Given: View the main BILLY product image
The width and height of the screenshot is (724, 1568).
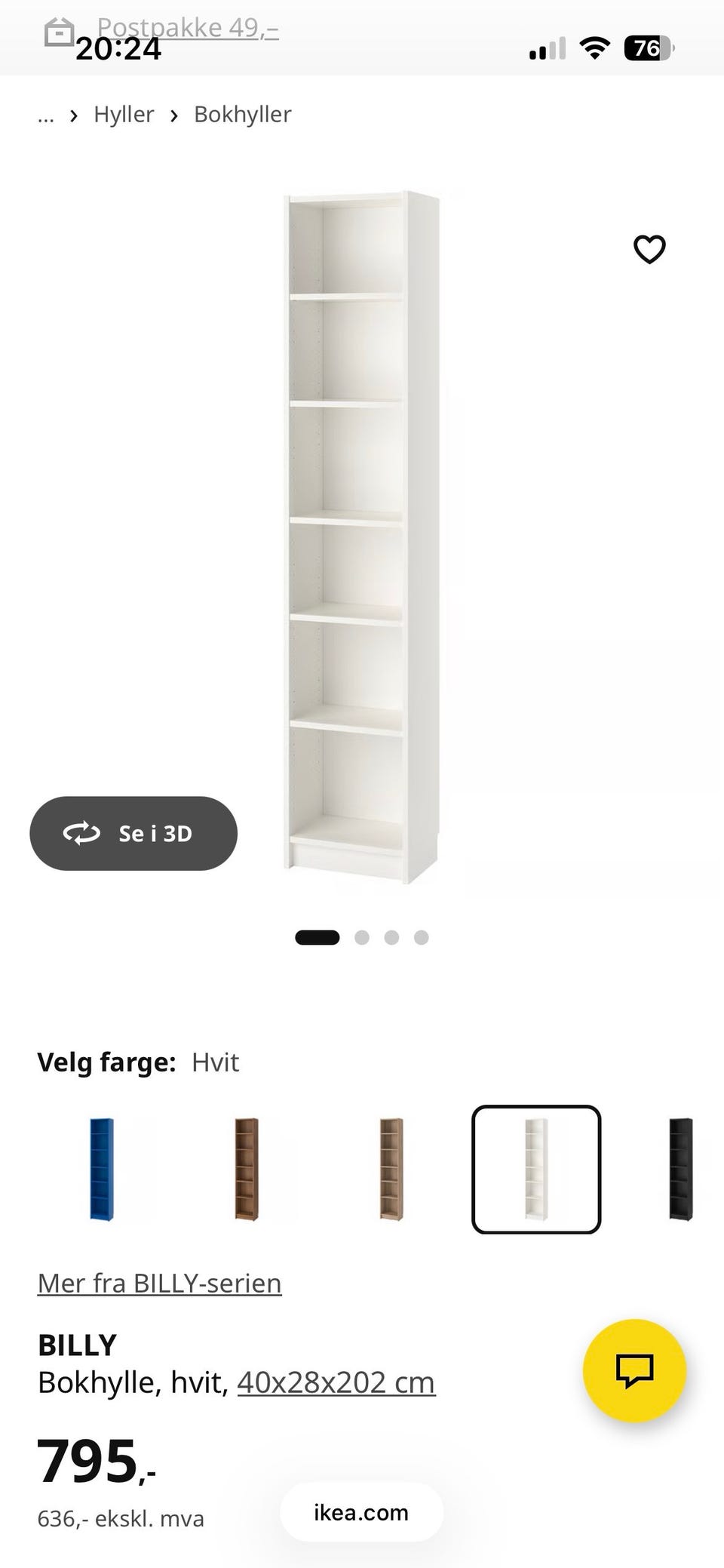Looking at the screenshot, I should [362, 537].
